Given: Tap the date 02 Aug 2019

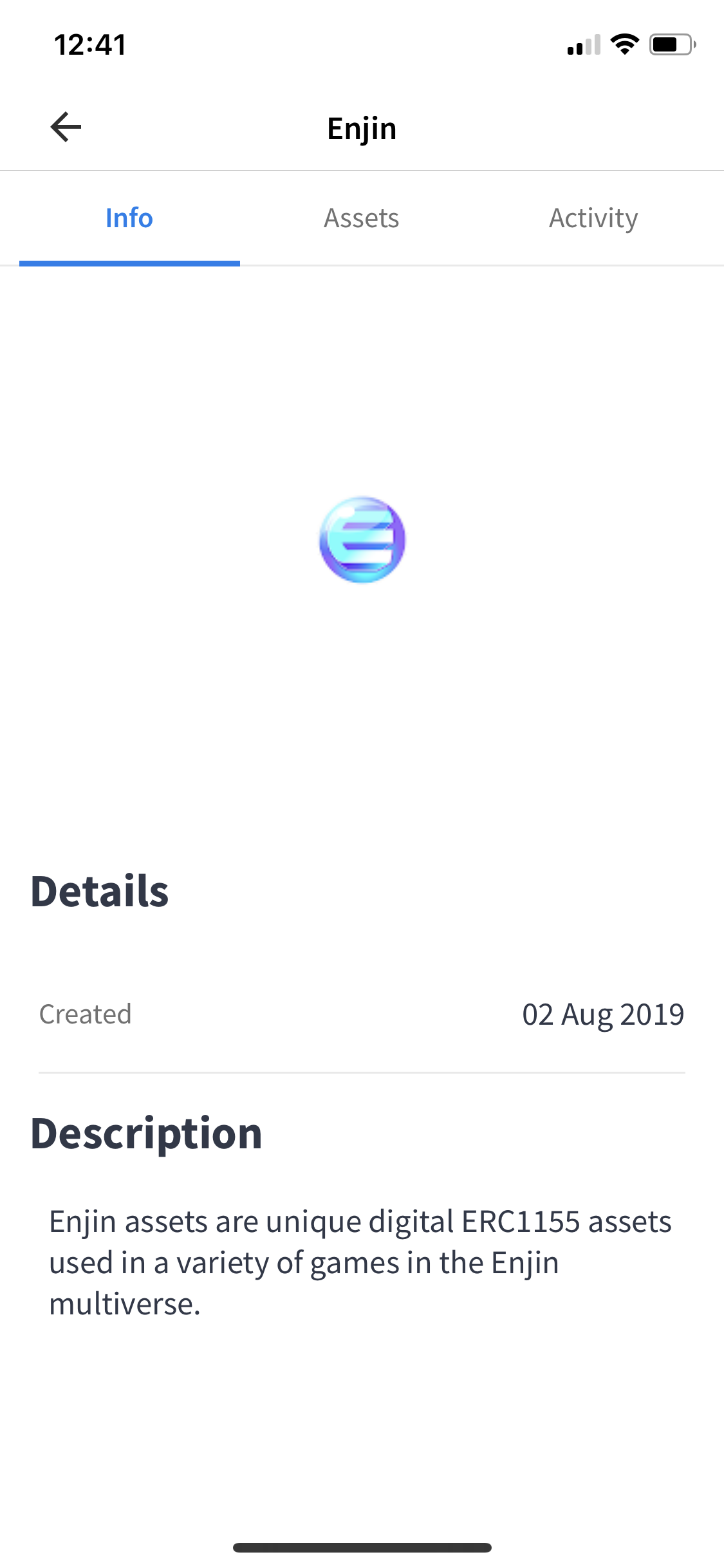Looking at the screenshot, I should (603, 1013).
